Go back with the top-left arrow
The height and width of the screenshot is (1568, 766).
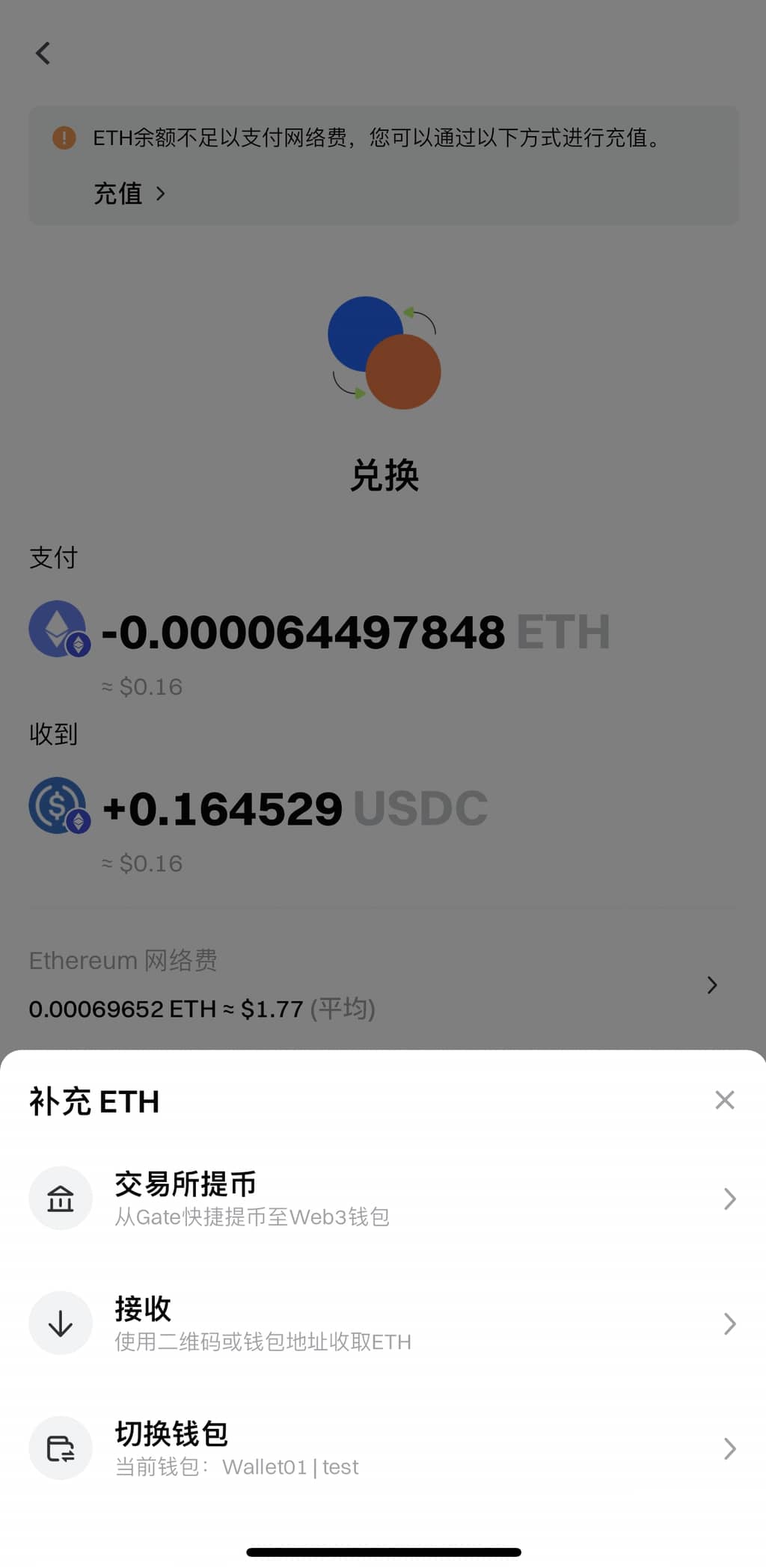tap(43, 53)
